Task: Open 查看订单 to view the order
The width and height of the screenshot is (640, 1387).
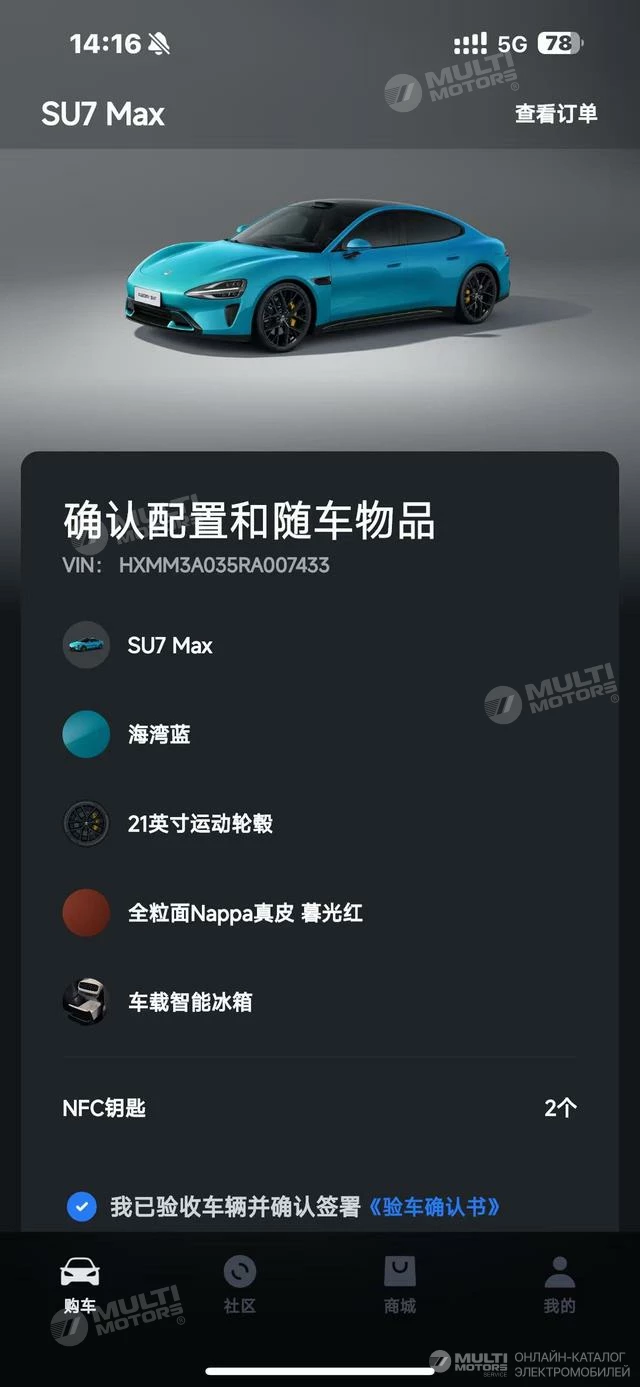Action: point(556,114)
